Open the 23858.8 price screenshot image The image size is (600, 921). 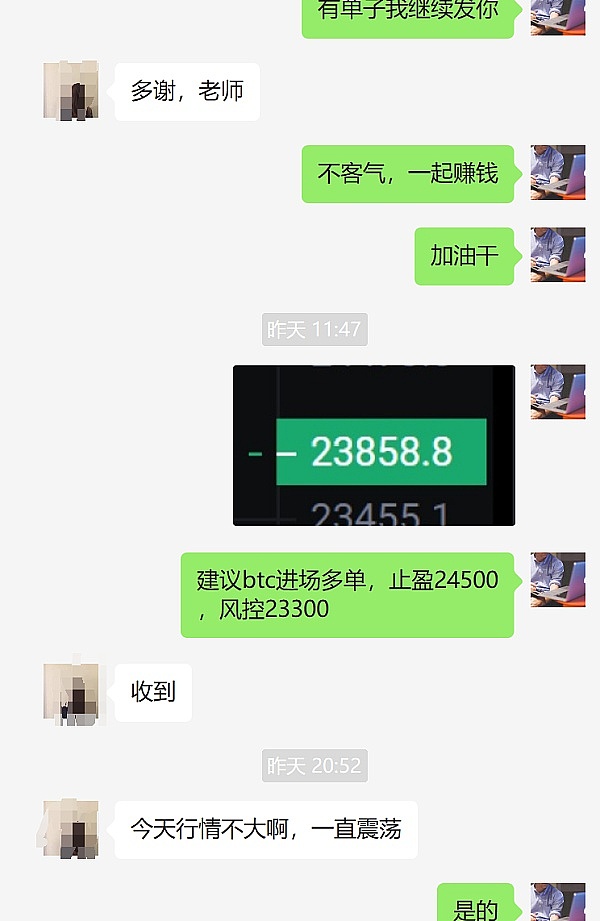(x=374, y=445)
